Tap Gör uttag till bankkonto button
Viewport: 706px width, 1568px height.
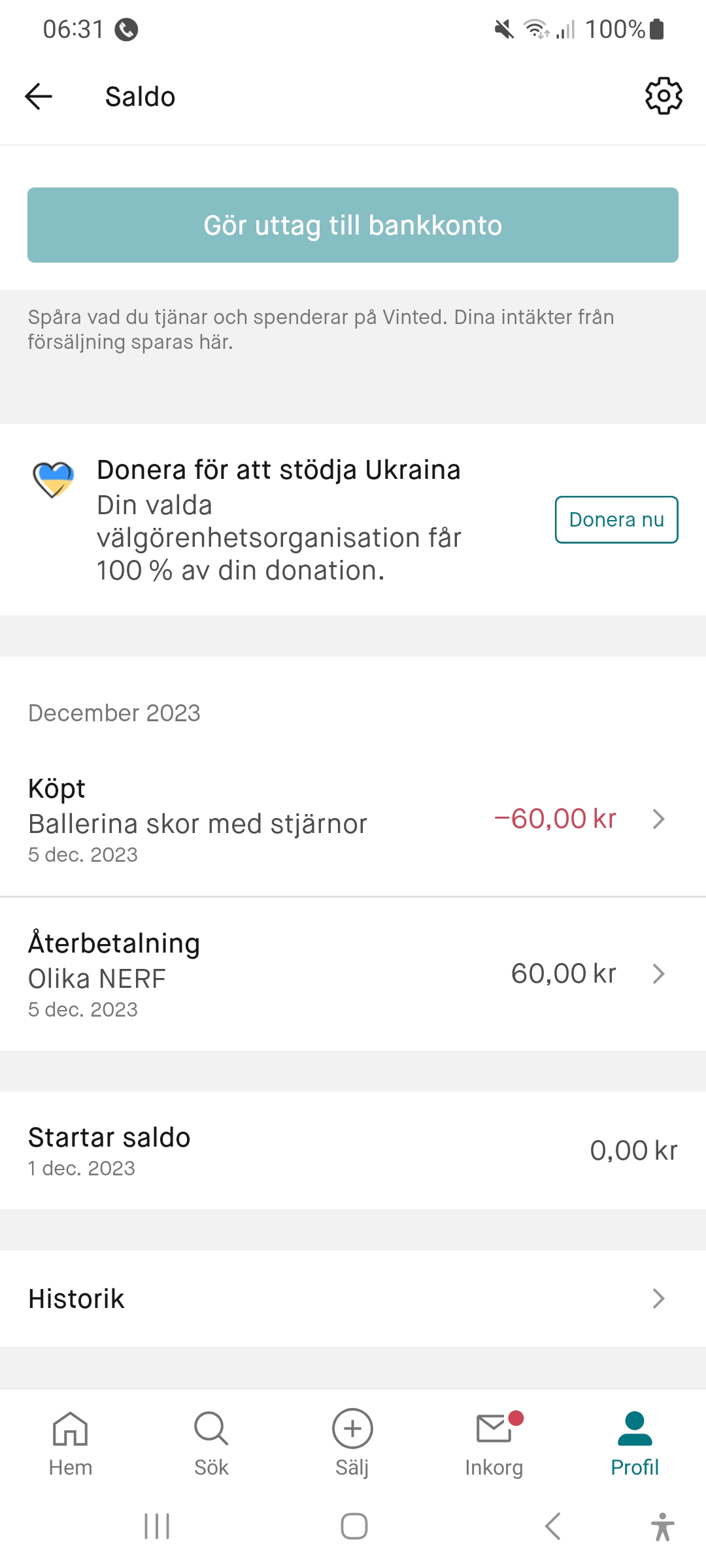[x=353, y=225]
